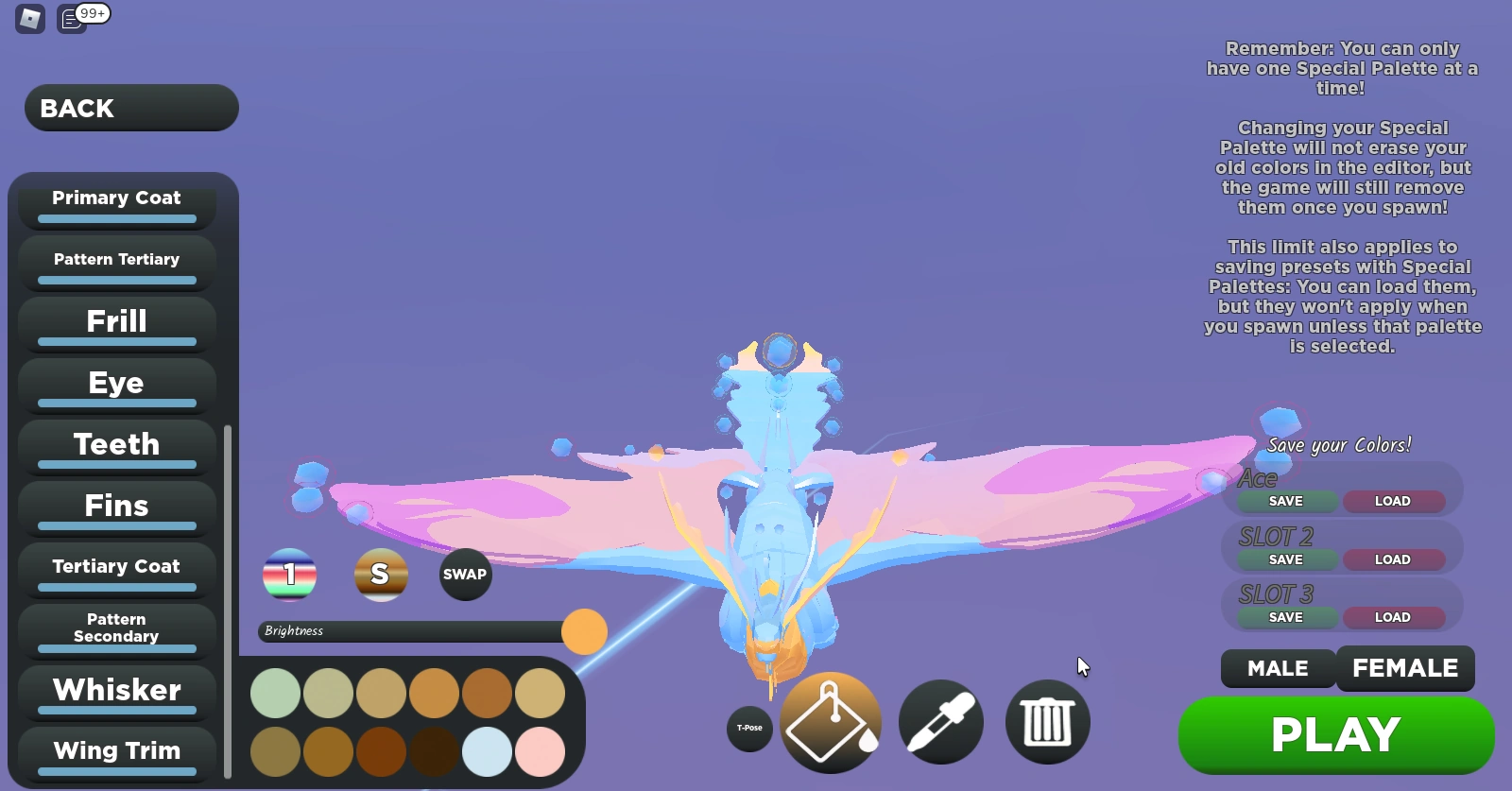
Task: Select the paint bucket fill tool
Action: (830, 723)
